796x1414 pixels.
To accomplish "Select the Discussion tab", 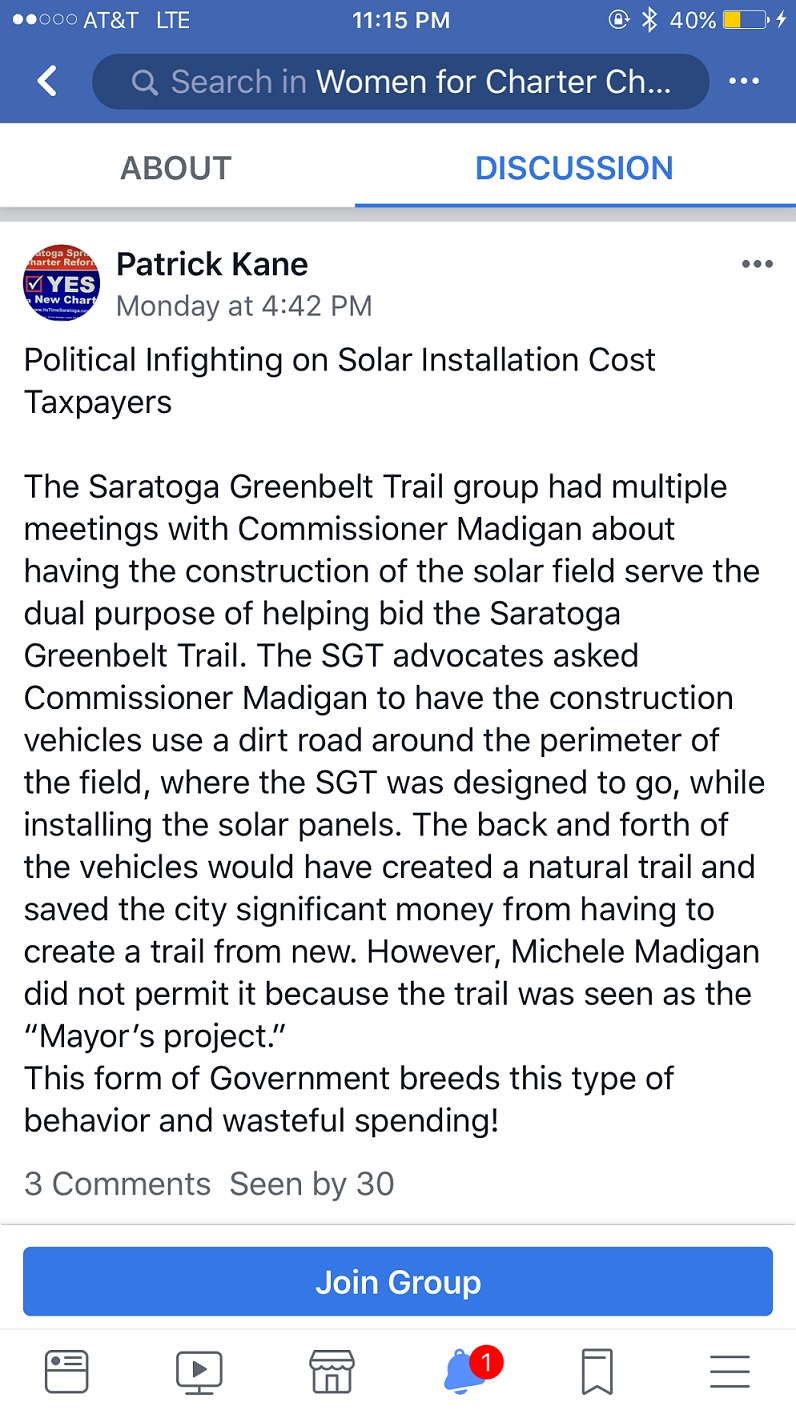I will [574, 168].
